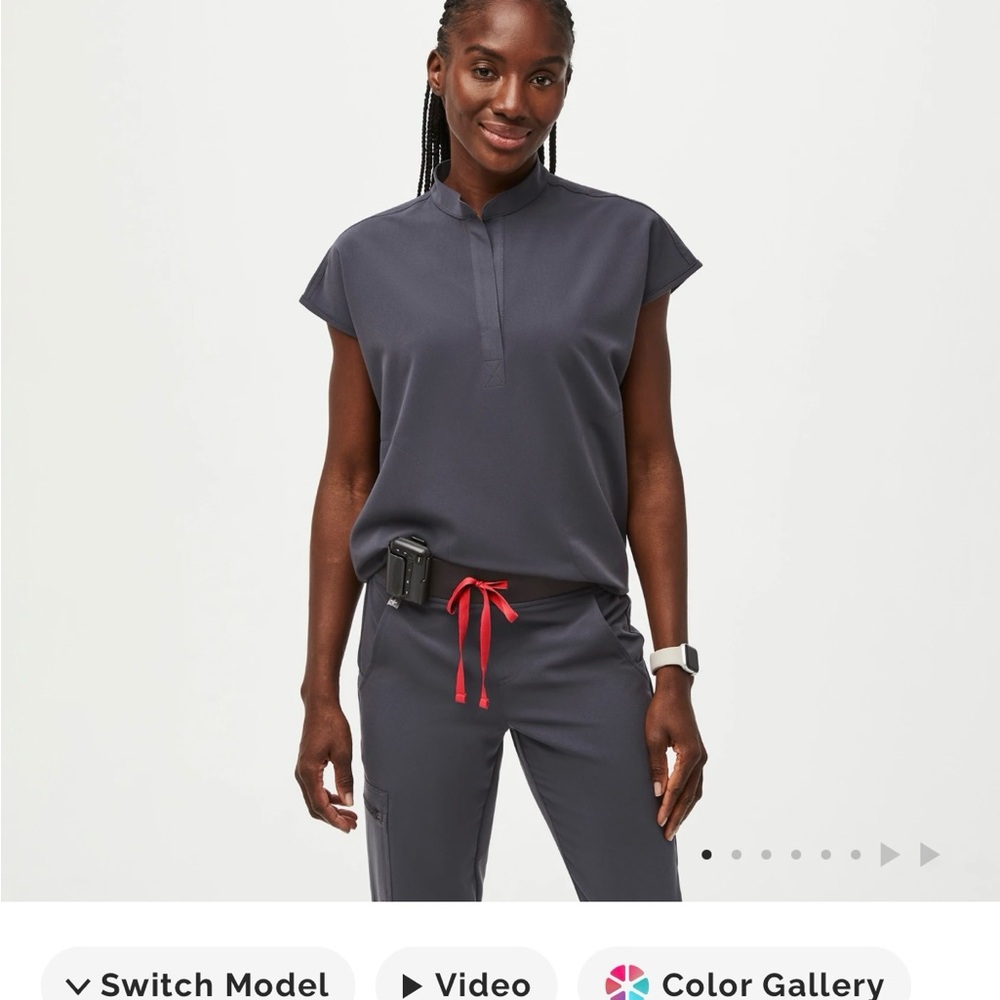Play the product Video

tap(466, 984)
